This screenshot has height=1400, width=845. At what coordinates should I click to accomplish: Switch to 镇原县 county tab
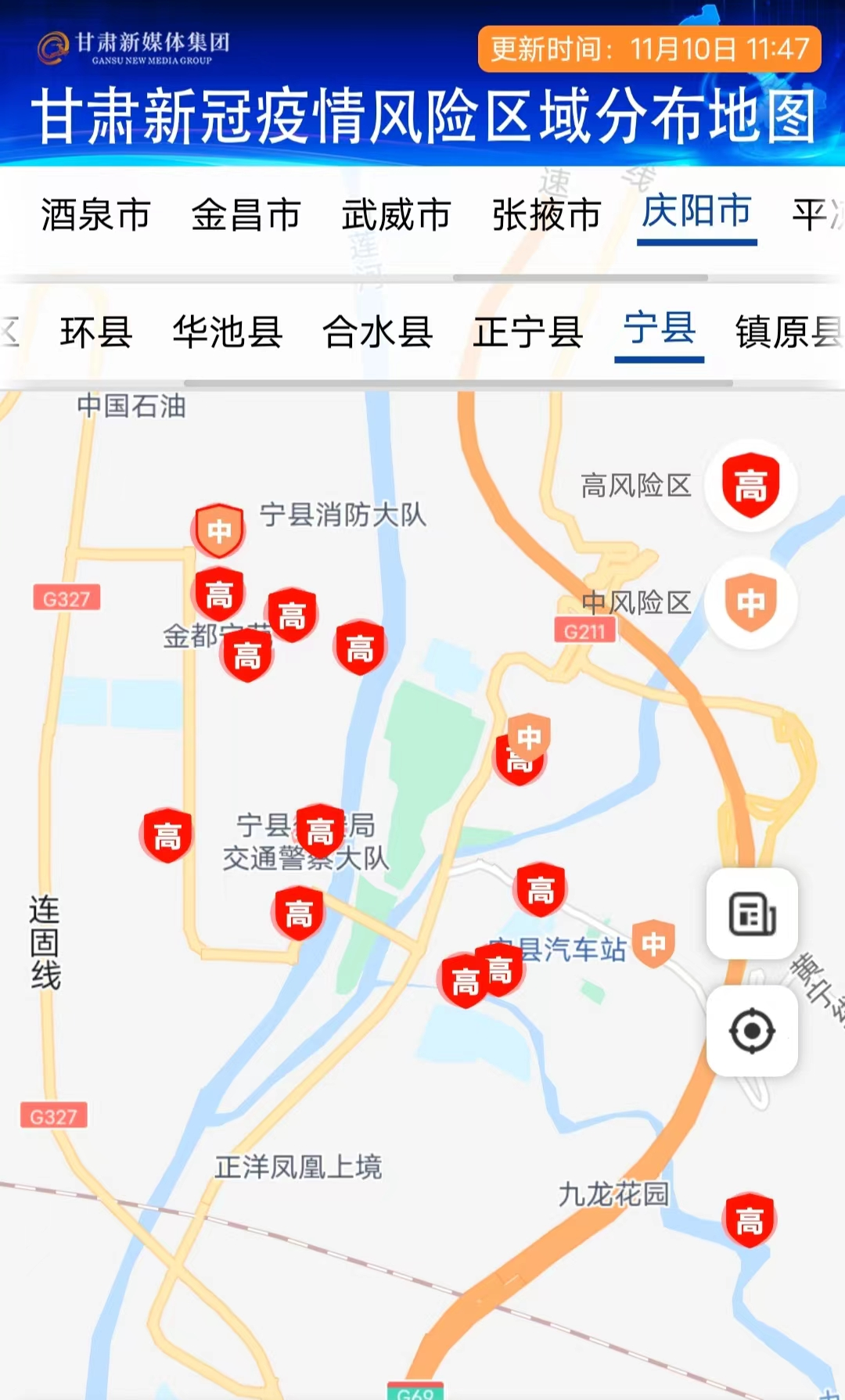[786, 332]
